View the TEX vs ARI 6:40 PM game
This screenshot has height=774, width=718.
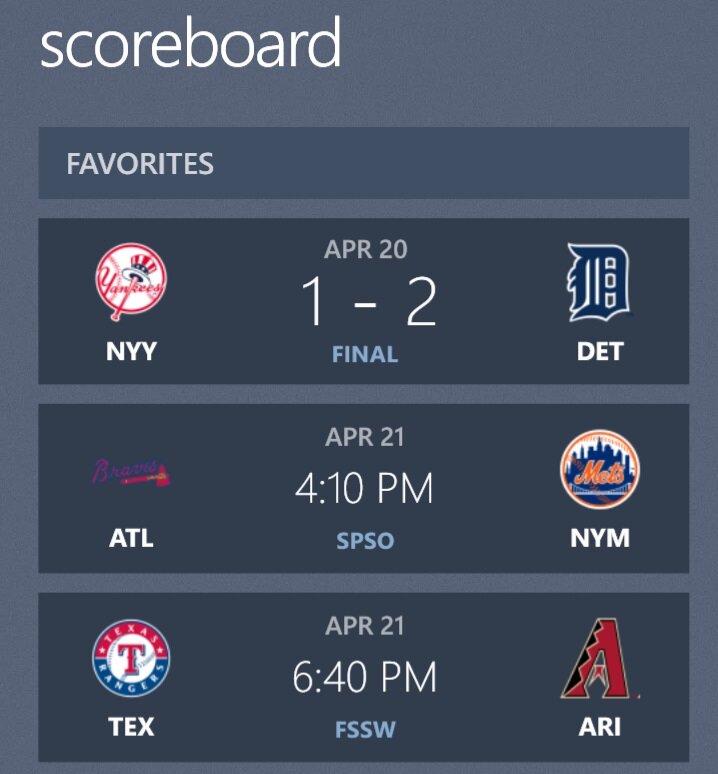click(x=364, y=677)
